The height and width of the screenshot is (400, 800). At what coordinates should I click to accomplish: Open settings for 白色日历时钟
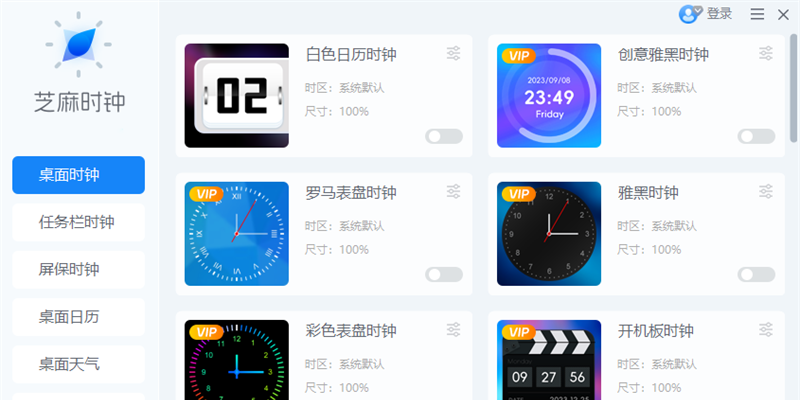pos(454,53)
